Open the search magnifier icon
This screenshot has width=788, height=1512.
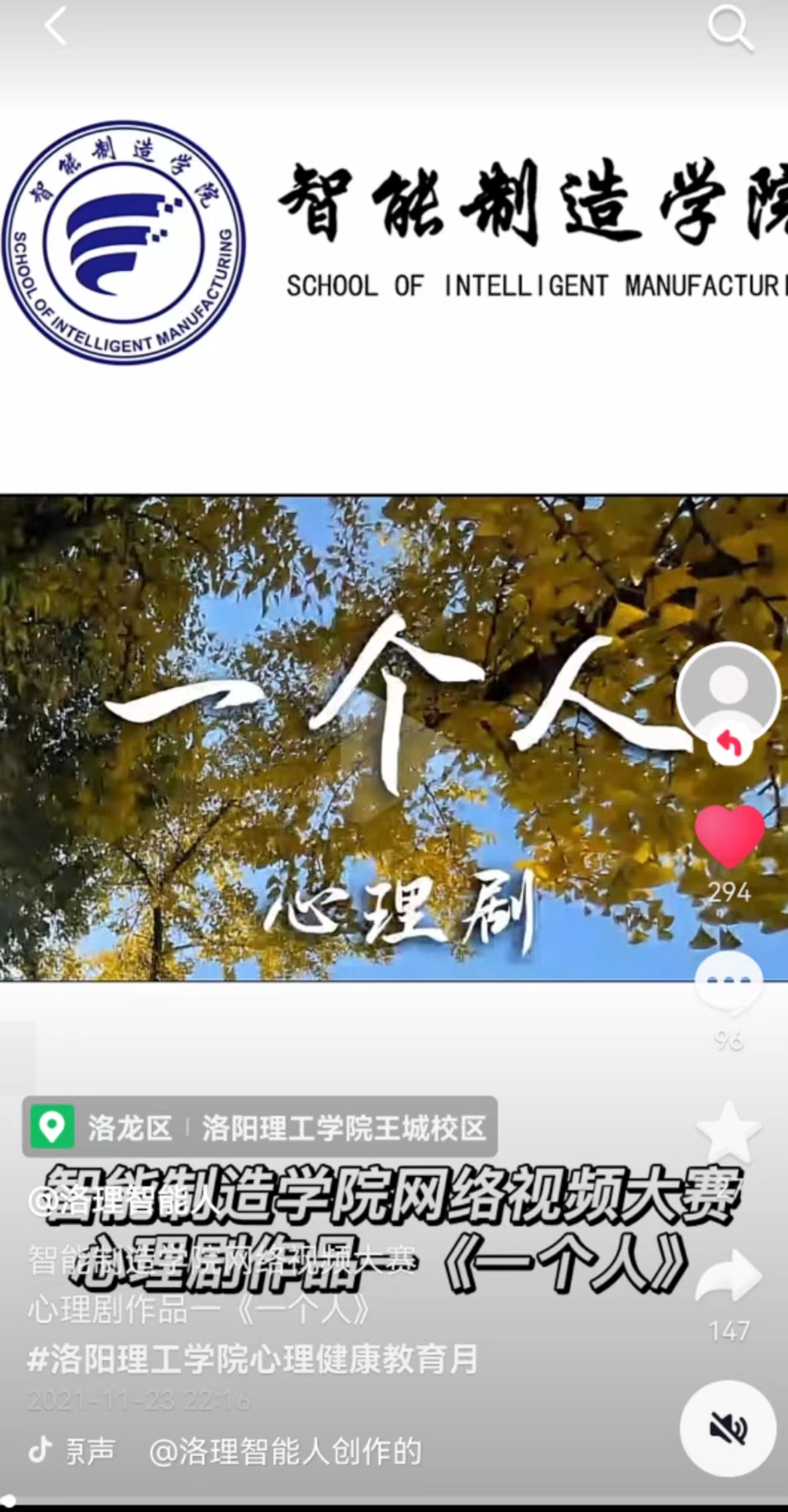730,28
